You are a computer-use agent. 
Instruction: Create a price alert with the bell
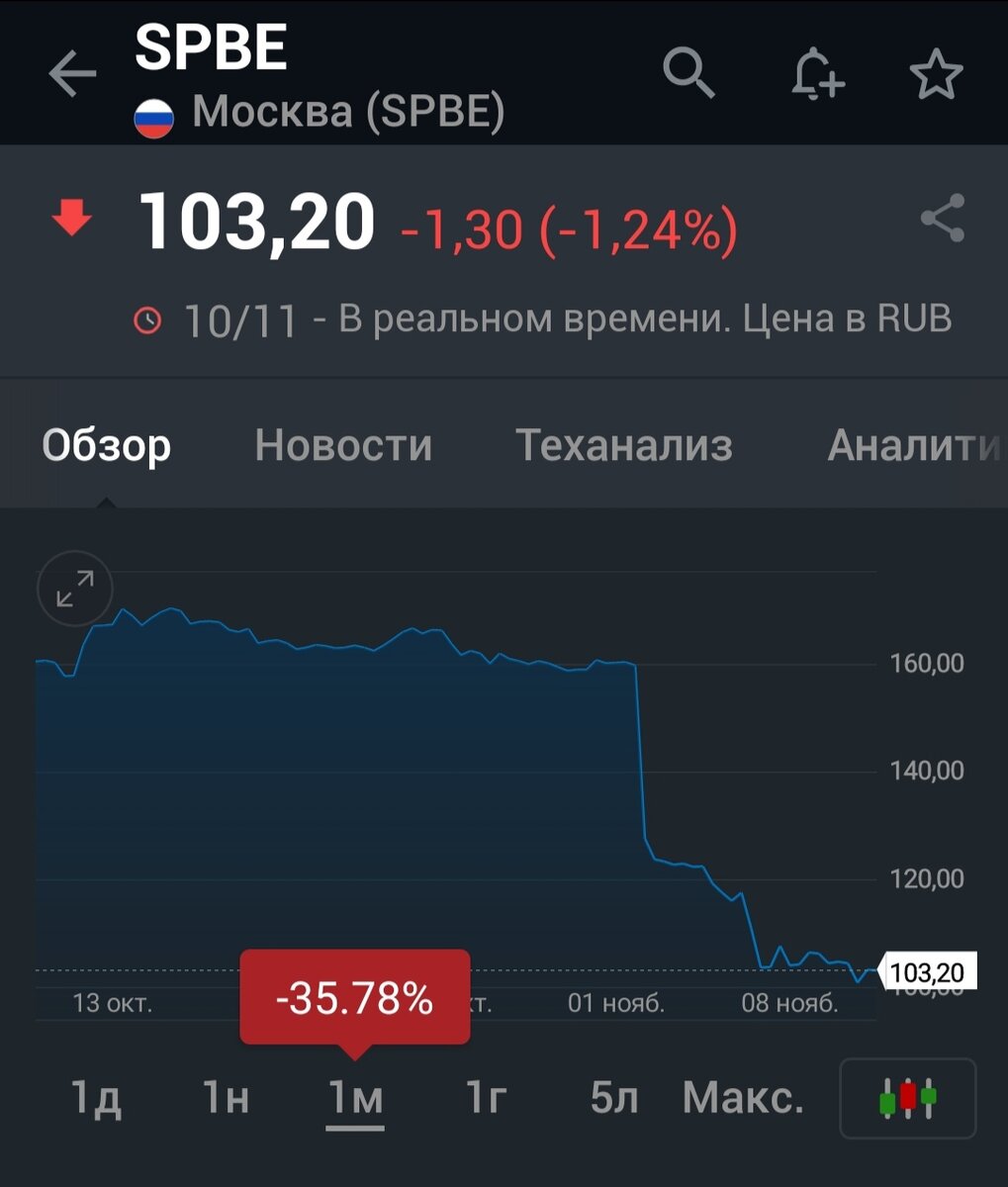pyautogui.click(x=817, y=74)
